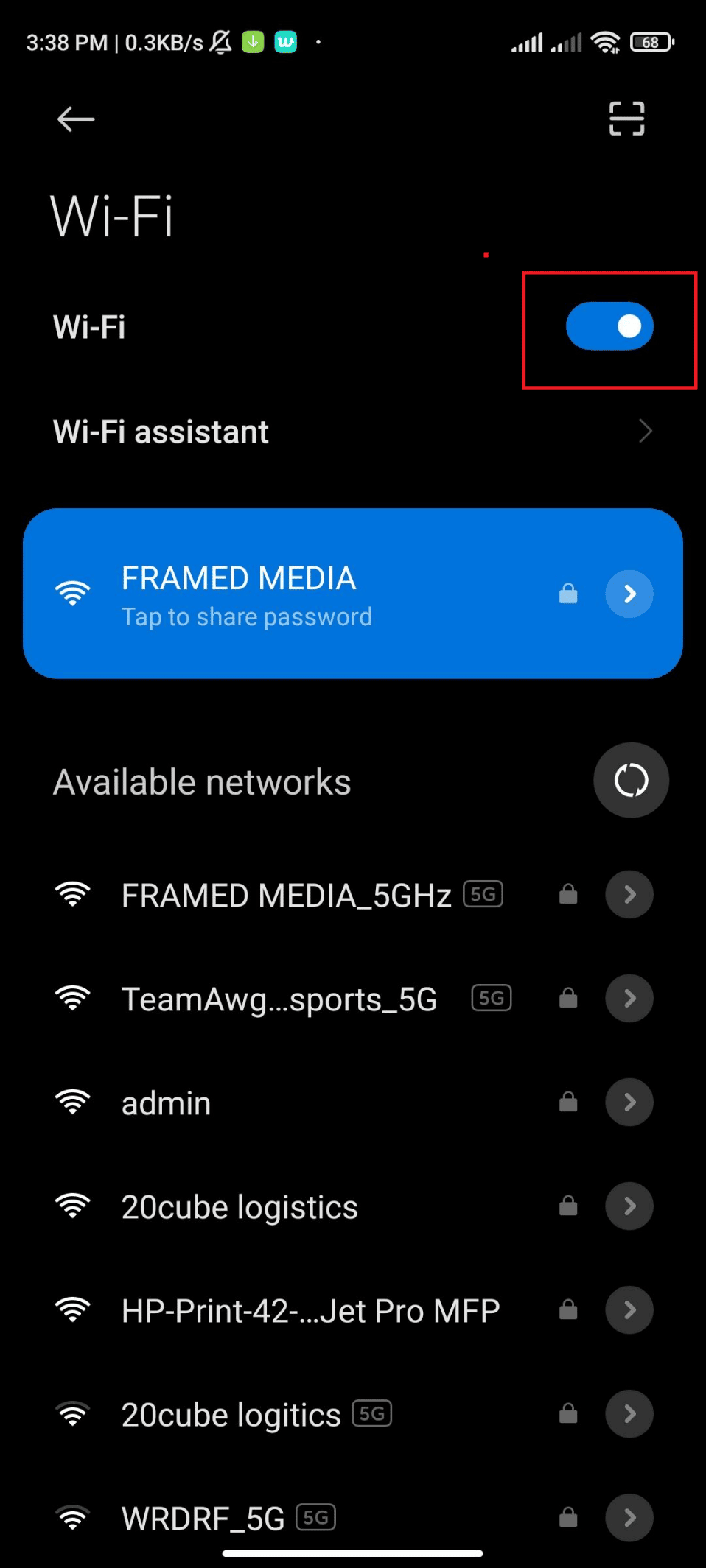Open FRAMED MEDIA network details arrow
Screen dimensions: 706x1568
click(x=629, y=593)
